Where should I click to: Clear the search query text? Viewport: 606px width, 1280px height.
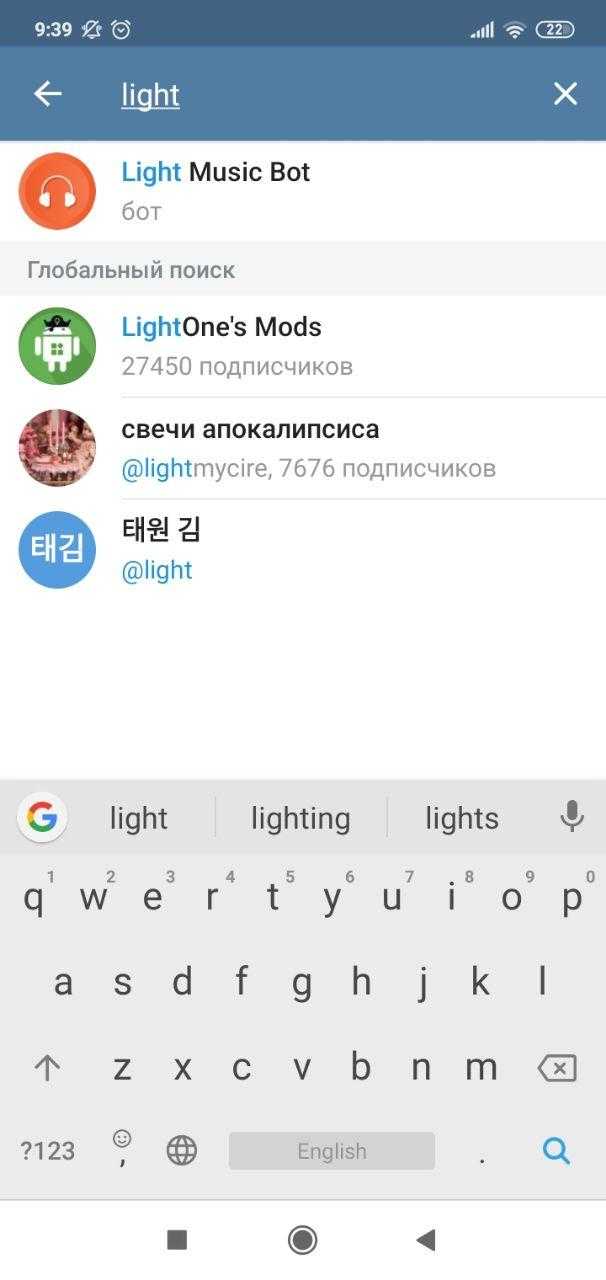565,94
